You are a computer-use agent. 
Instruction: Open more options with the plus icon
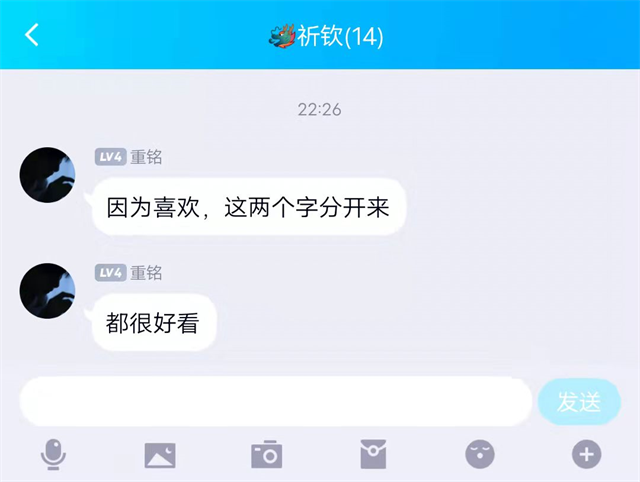(x=586, y=455)
